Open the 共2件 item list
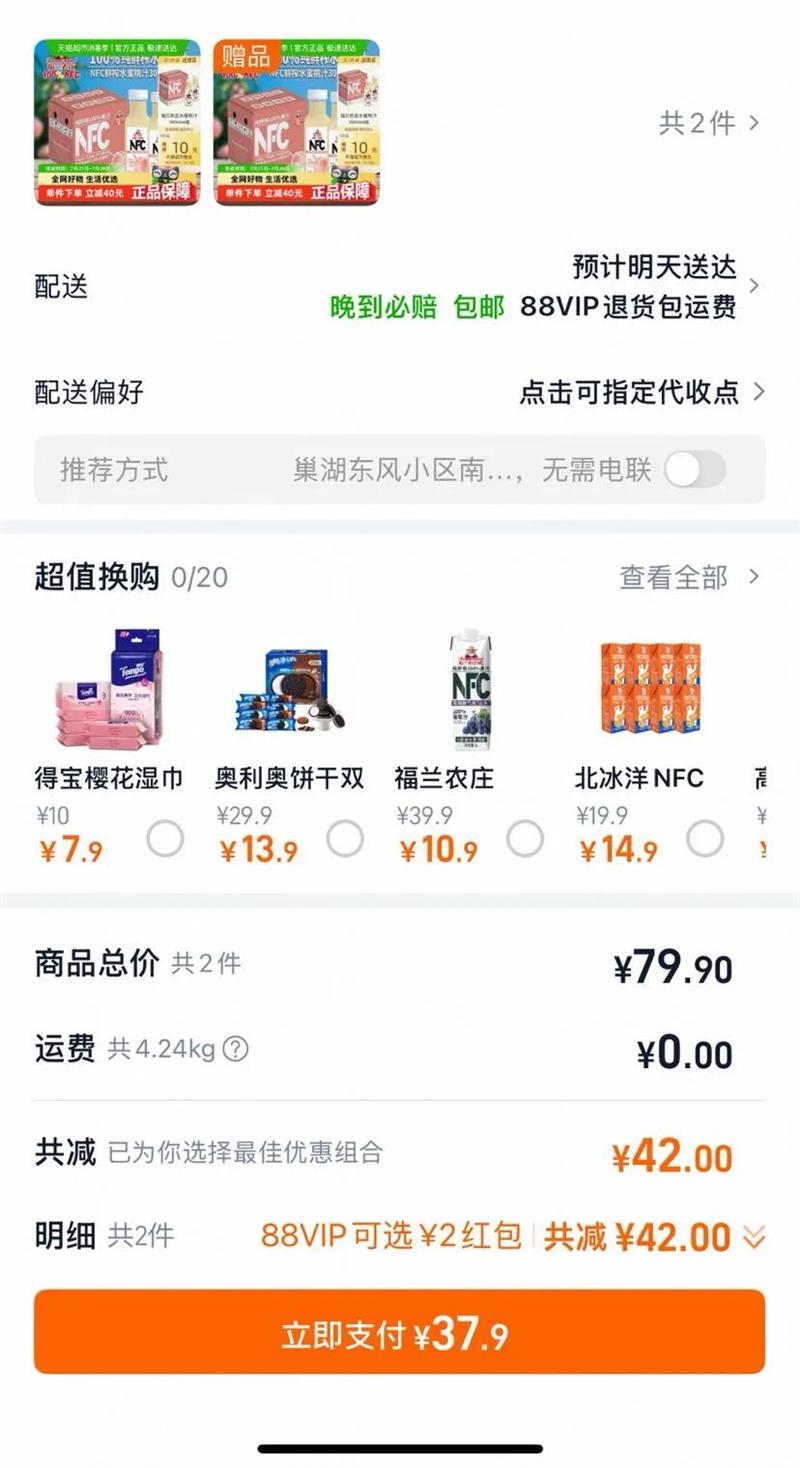The width and height of the screenshot is (800, 1468). pos(709,123)
